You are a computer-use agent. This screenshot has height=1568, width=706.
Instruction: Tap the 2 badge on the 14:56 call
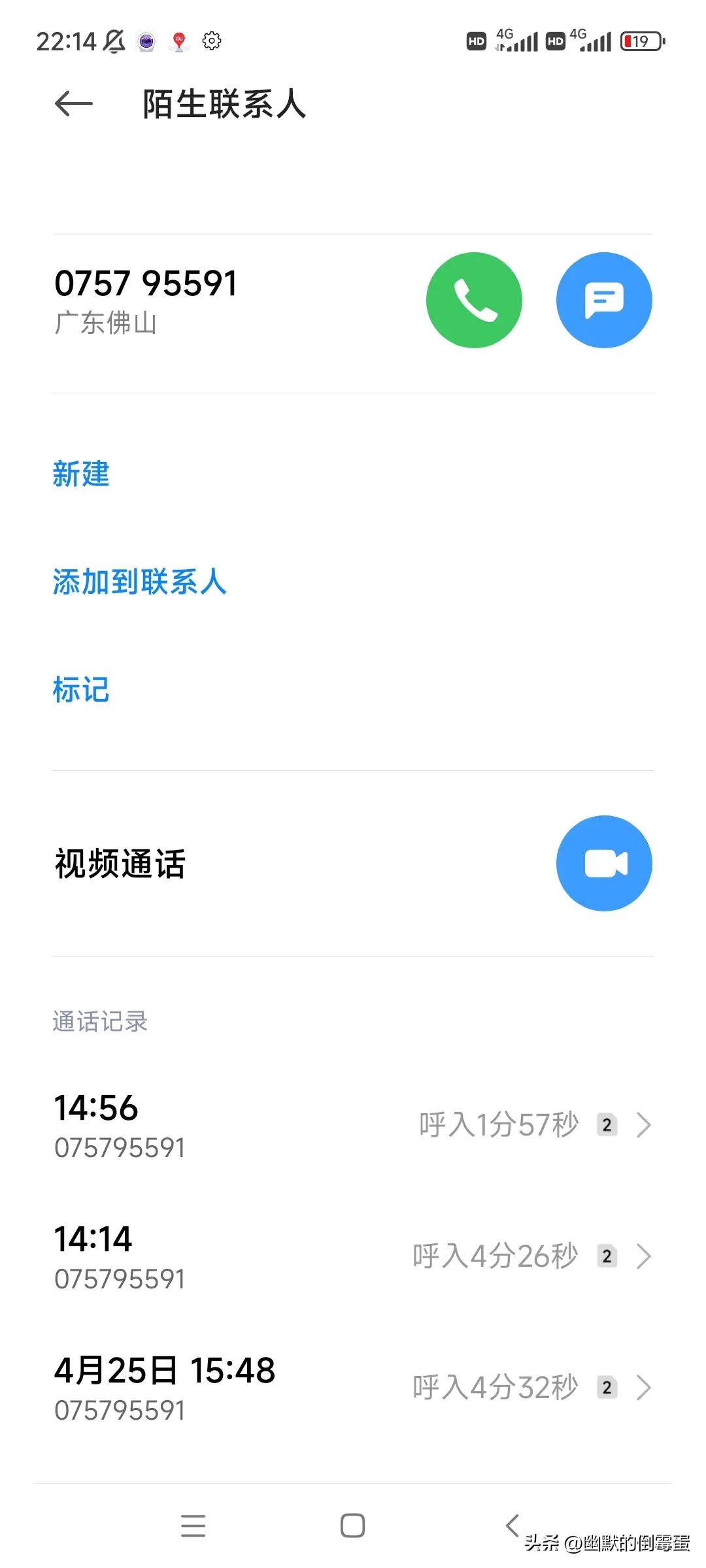607,1124
